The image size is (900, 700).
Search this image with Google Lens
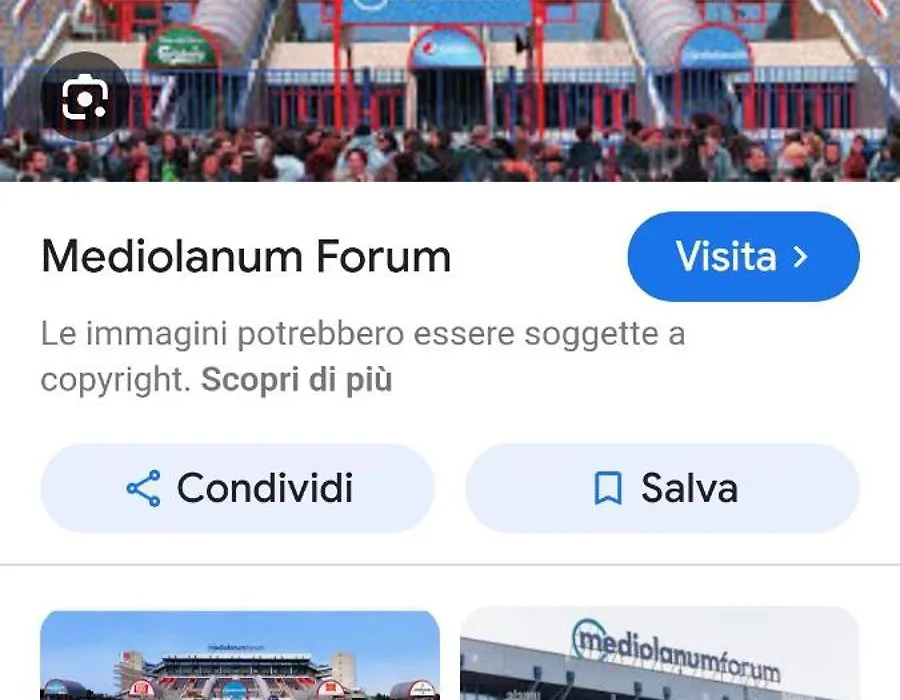pyautogui.click(x=83, y=96)
